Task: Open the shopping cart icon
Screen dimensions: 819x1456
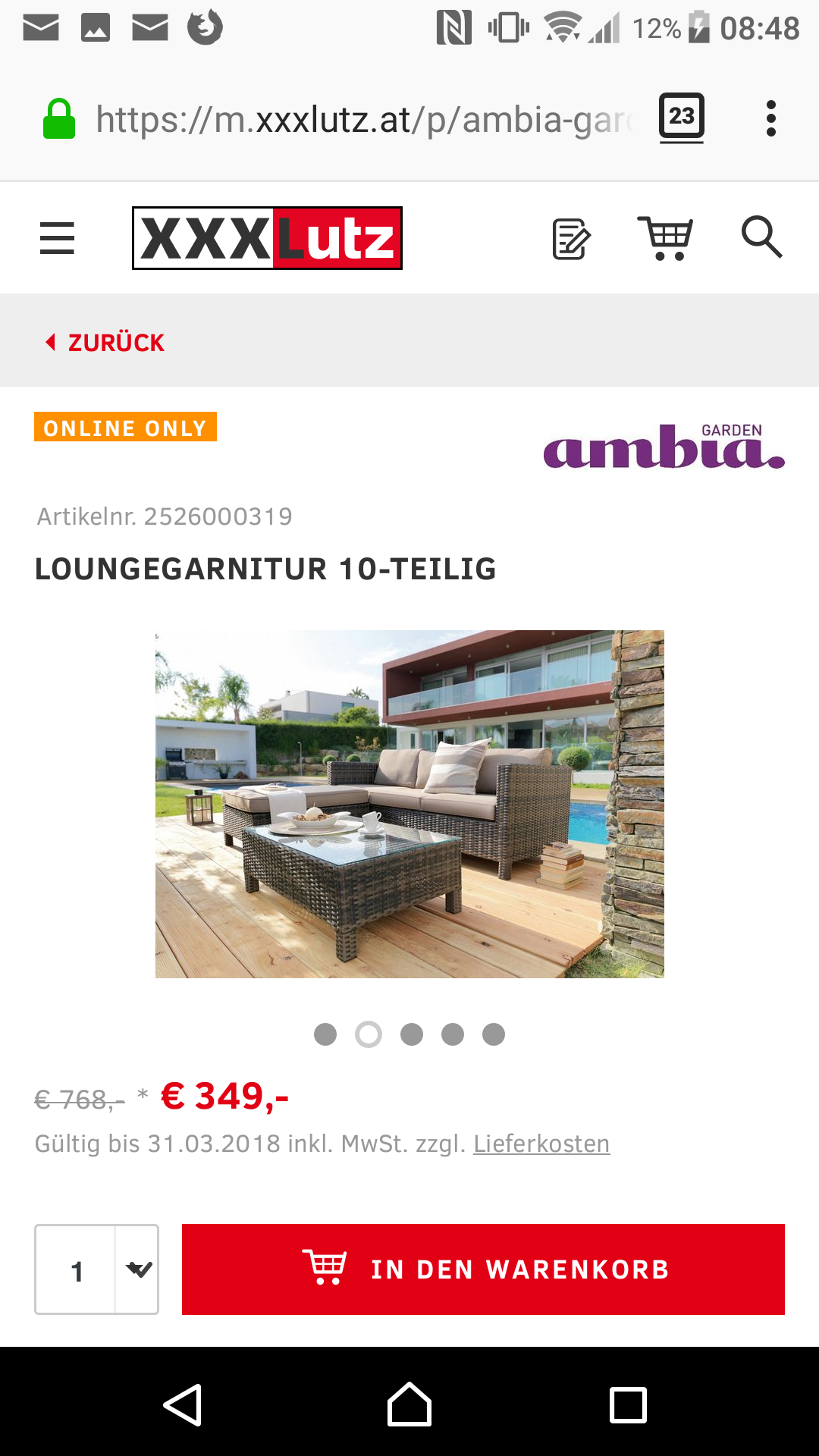Action: click(x=665, y=238)
